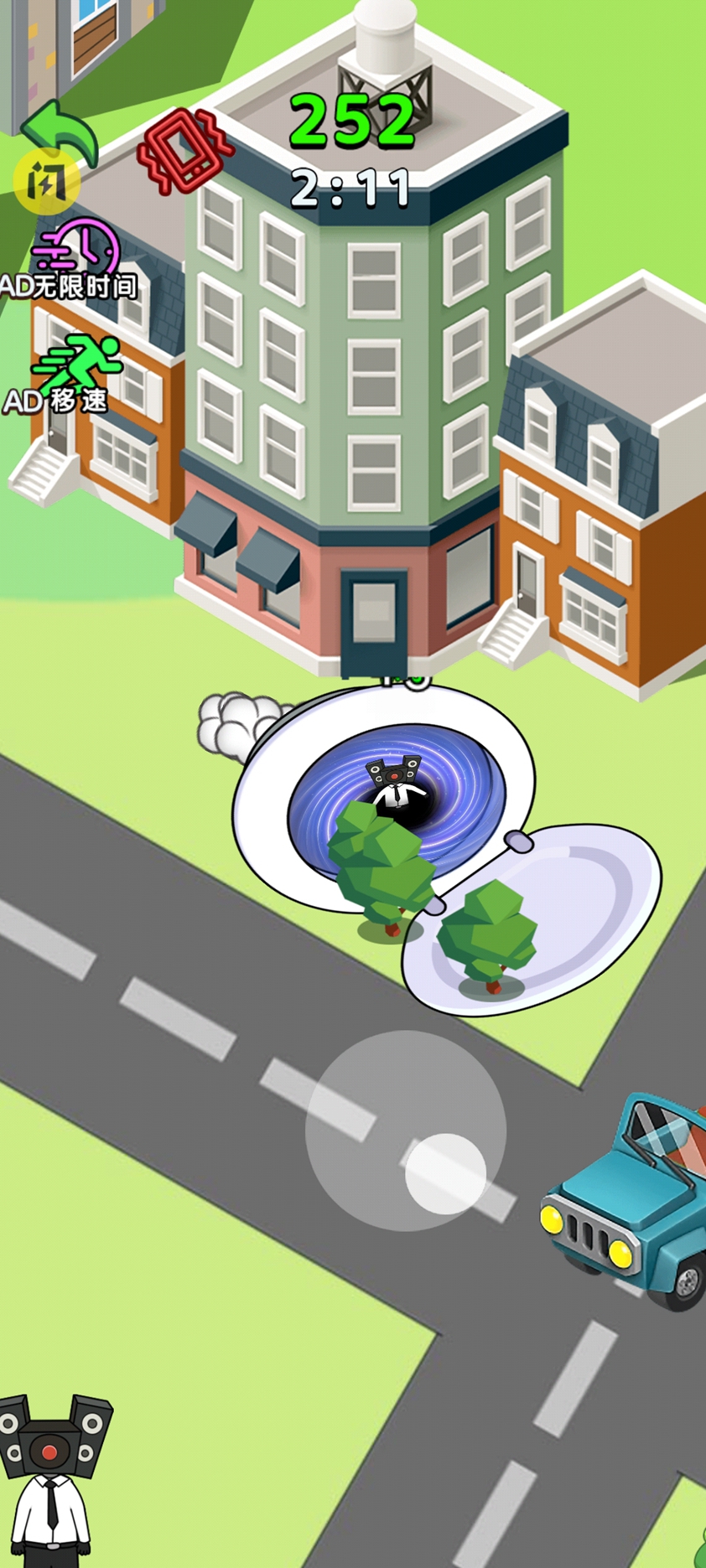Viewport: 706px width, 1568px height.
Task: Toggle the red phone vibration icon
Action: 185,152
